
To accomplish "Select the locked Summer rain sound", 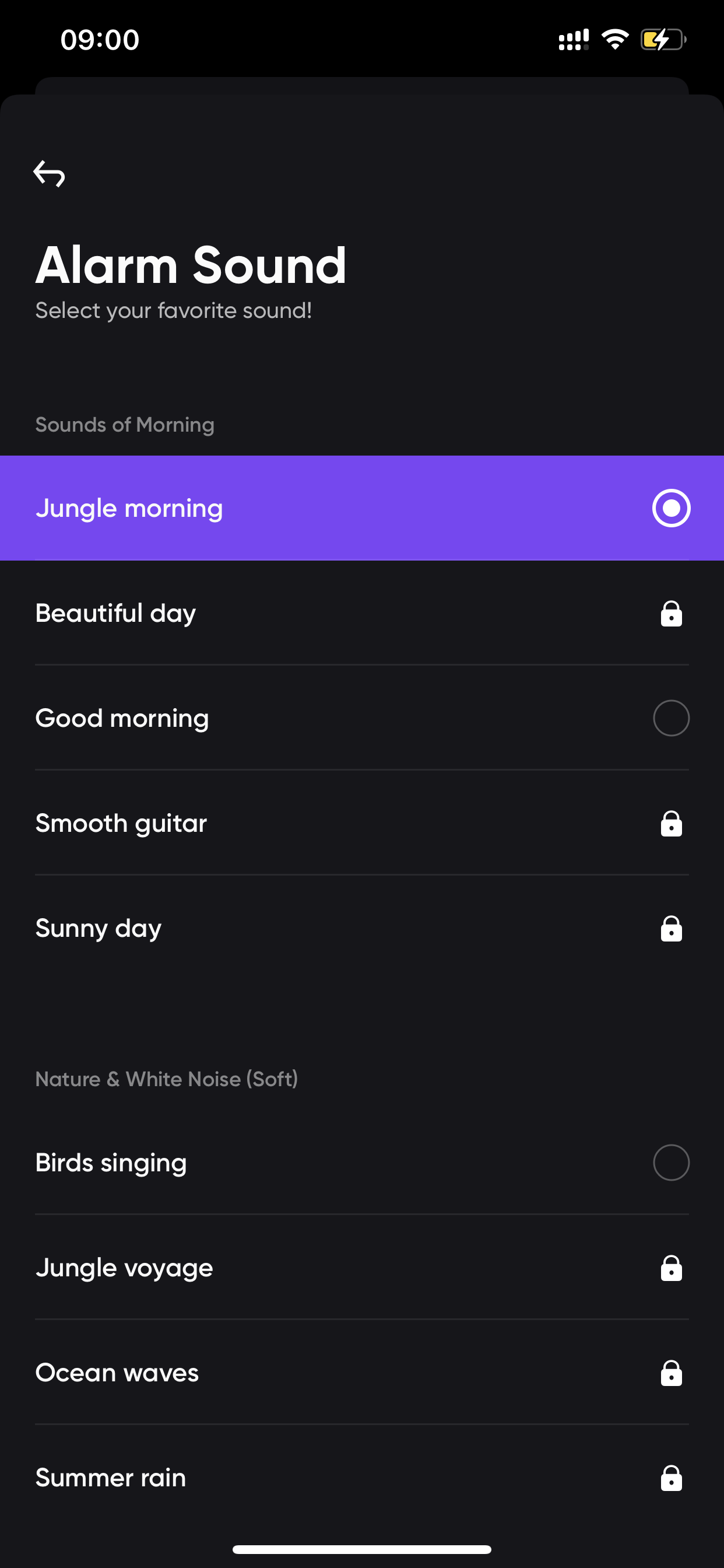I will click(x=362, y=1478).
